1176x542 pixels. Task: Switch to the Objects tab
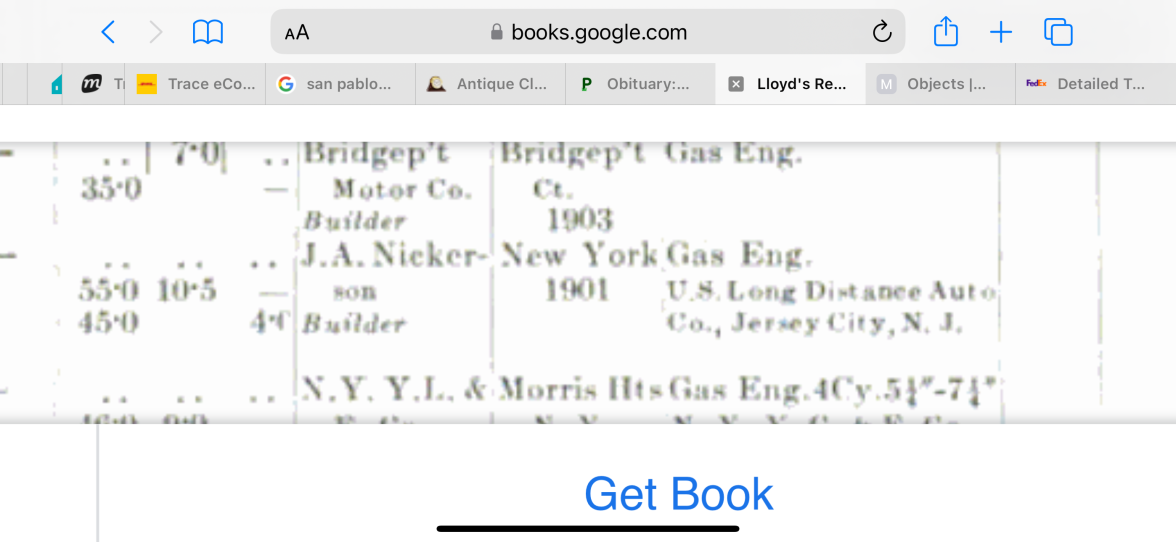coord(940,84)
